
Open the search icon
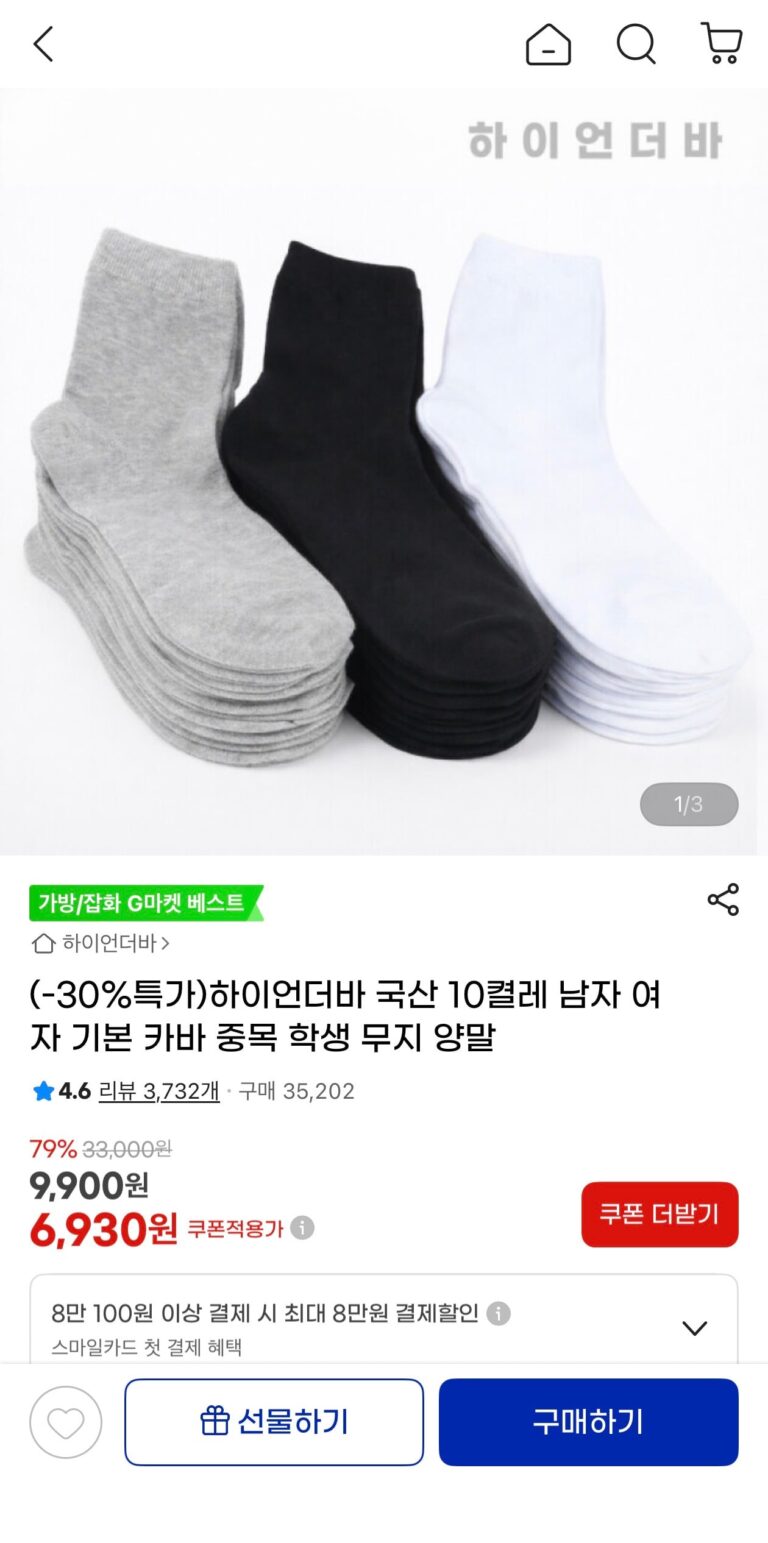[636, 44]
